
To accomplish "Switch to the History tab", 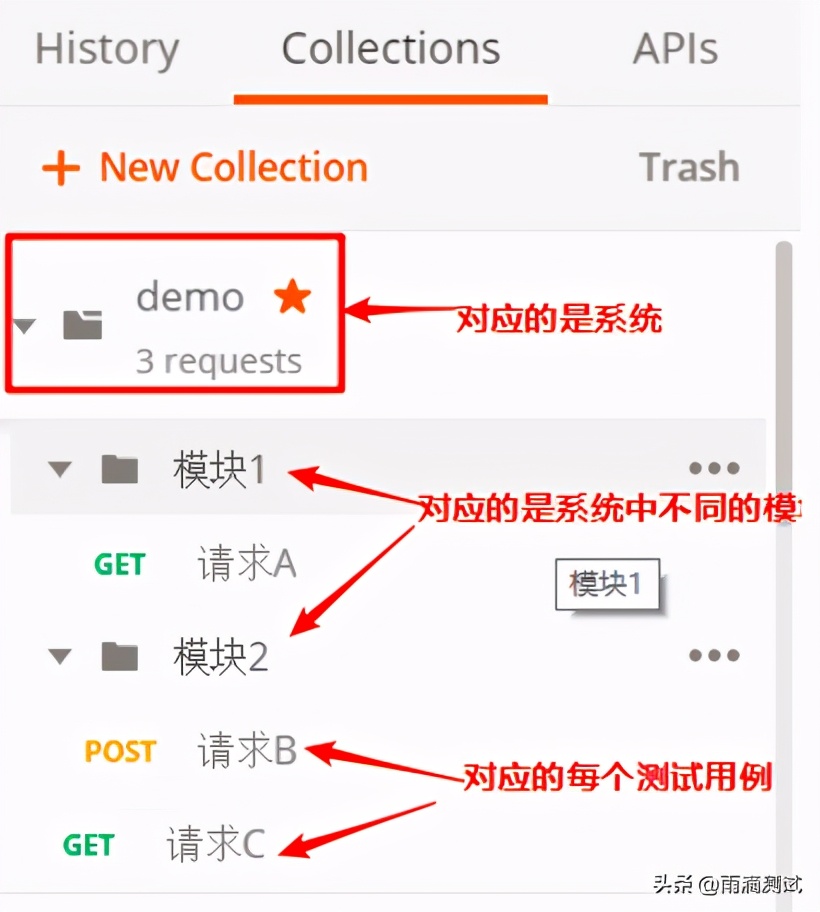I will pyautogui.click(x=106, y=48).
